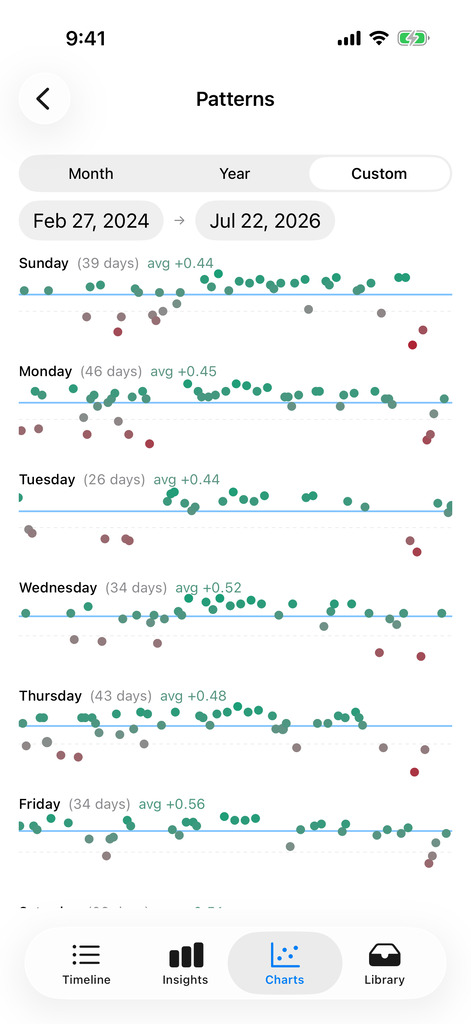This screenshot has height=1024, width=471.
Task: Go to the Library tab
Action: click(384, 963)
